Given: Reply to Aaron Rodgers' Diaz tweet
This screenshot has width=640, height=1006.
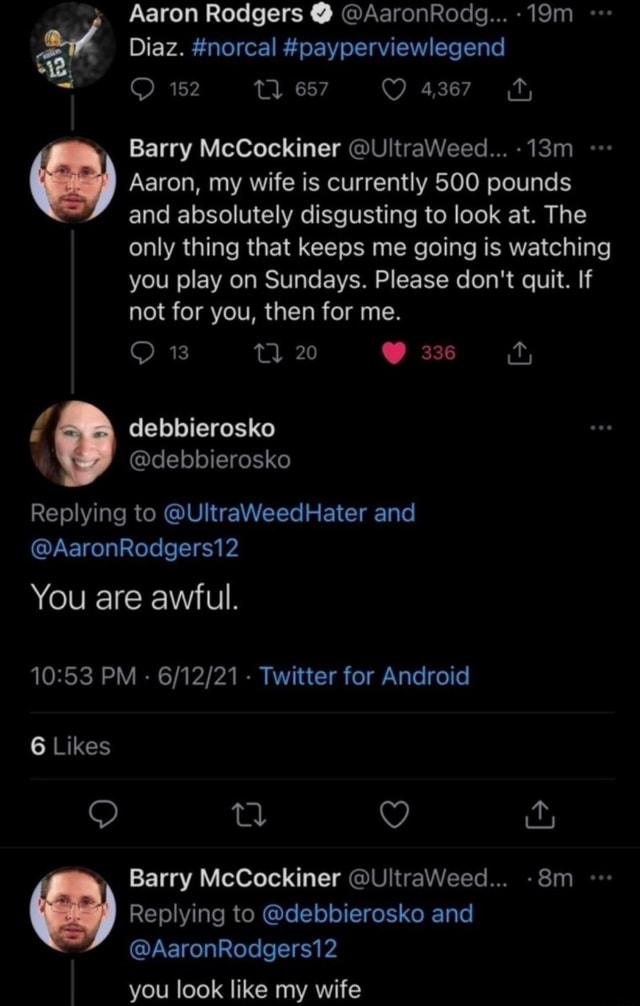Looking at the screenshot, I should tap(143, 90).
